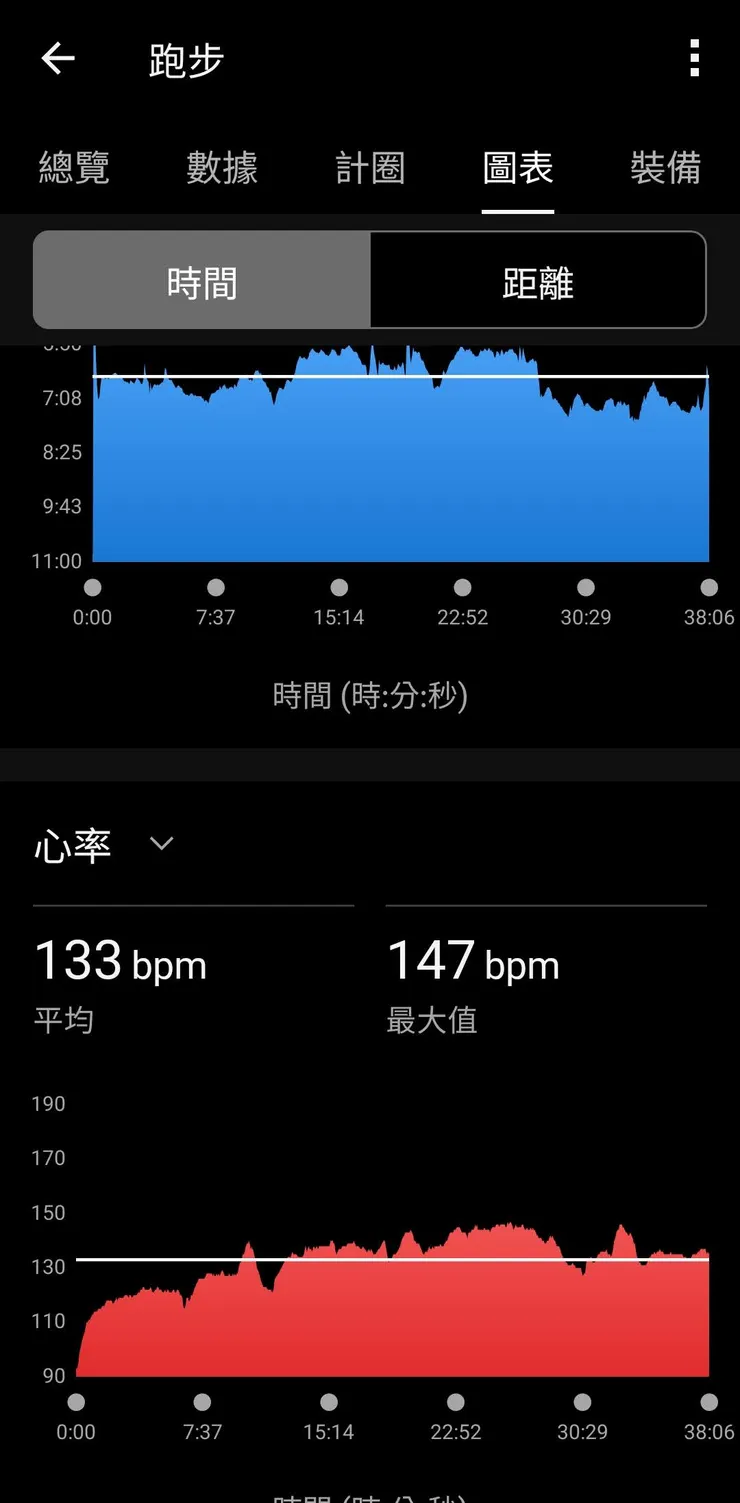Switch to the 總覽 tab
Screen dimensions: 740x1503
pos(74,167)
